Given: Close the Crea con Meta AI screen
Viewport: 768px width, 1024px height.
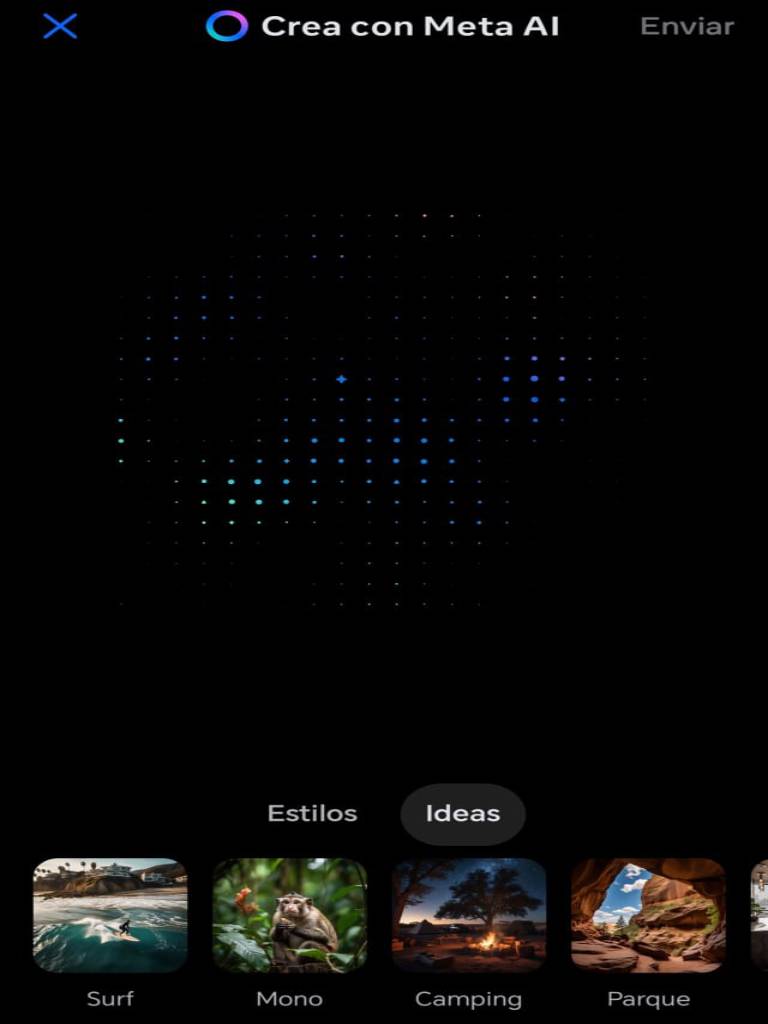Looking at the screenshot, I should point(60,27).
